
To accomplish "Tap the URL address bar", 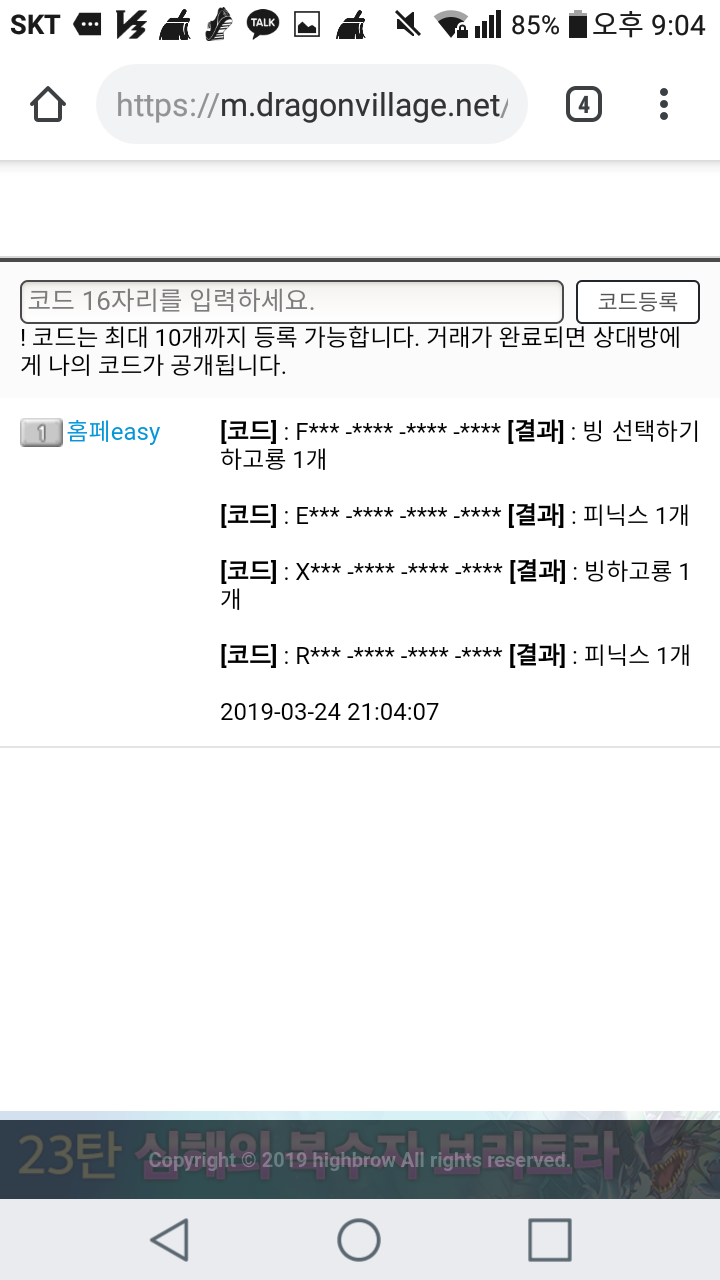I will [311, 104].
